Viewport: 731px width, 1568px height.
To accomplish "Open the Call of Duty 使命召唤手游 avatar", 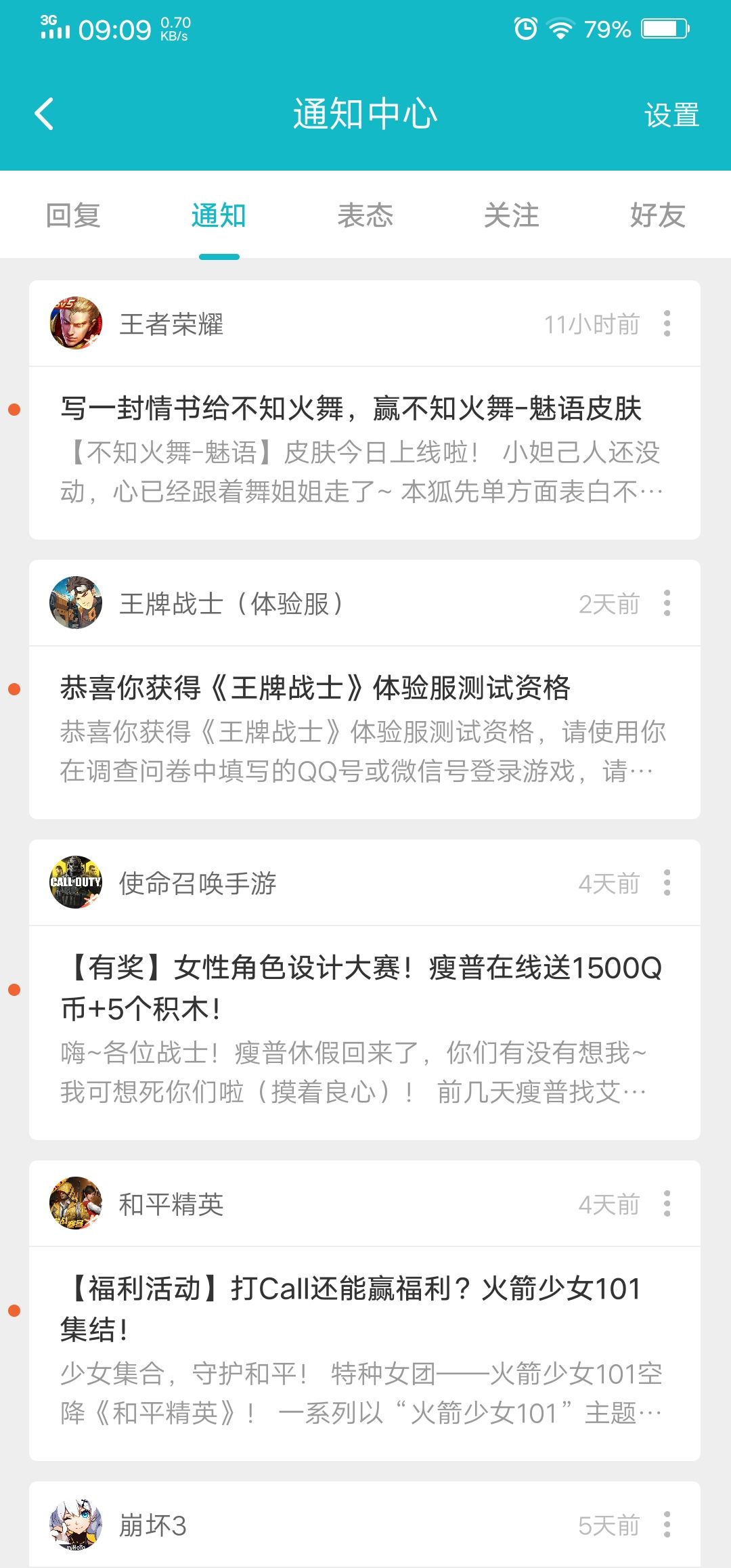I will click(x=76, y=884).
